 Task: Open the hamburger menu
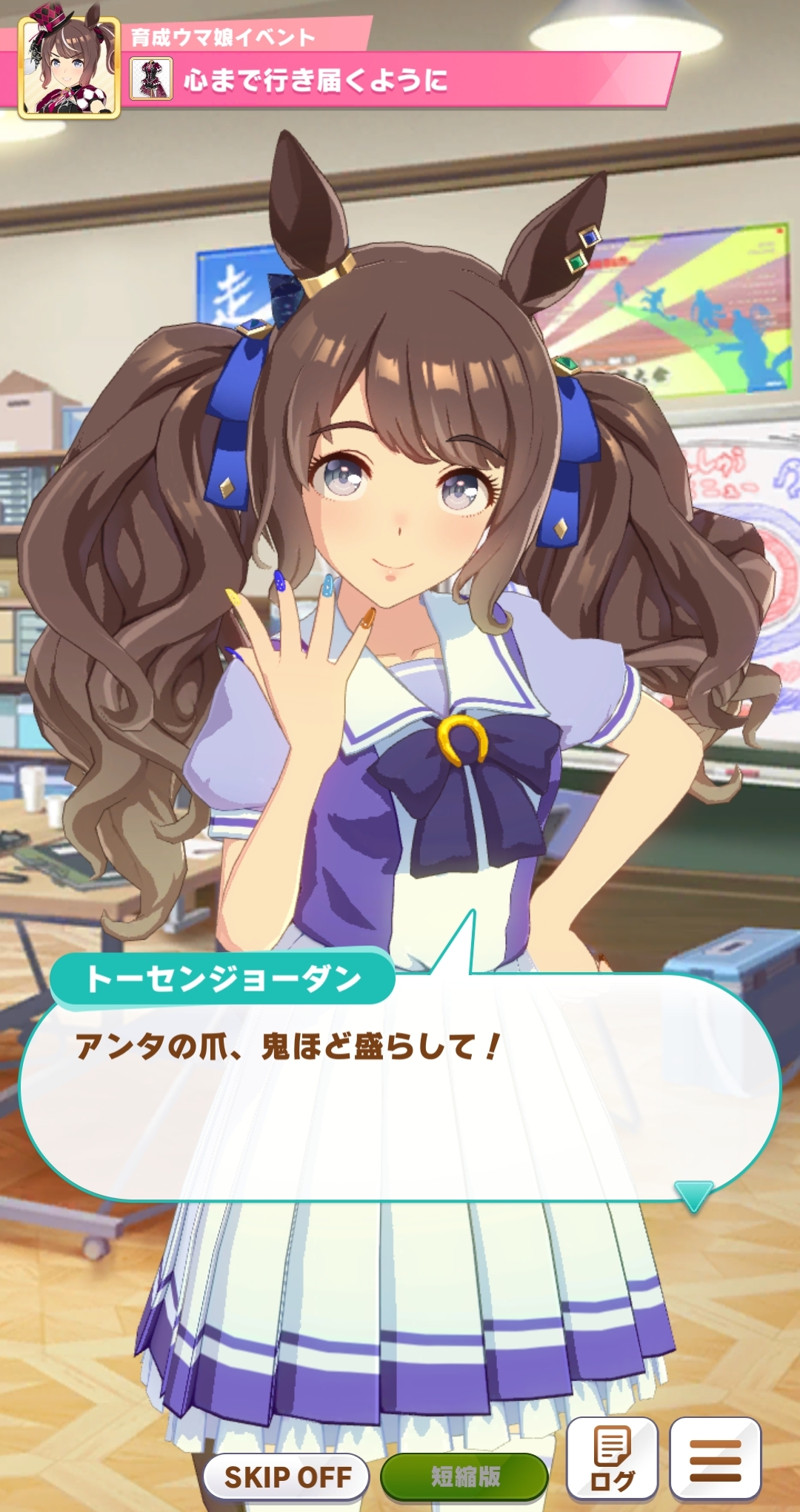[715, 1459]
